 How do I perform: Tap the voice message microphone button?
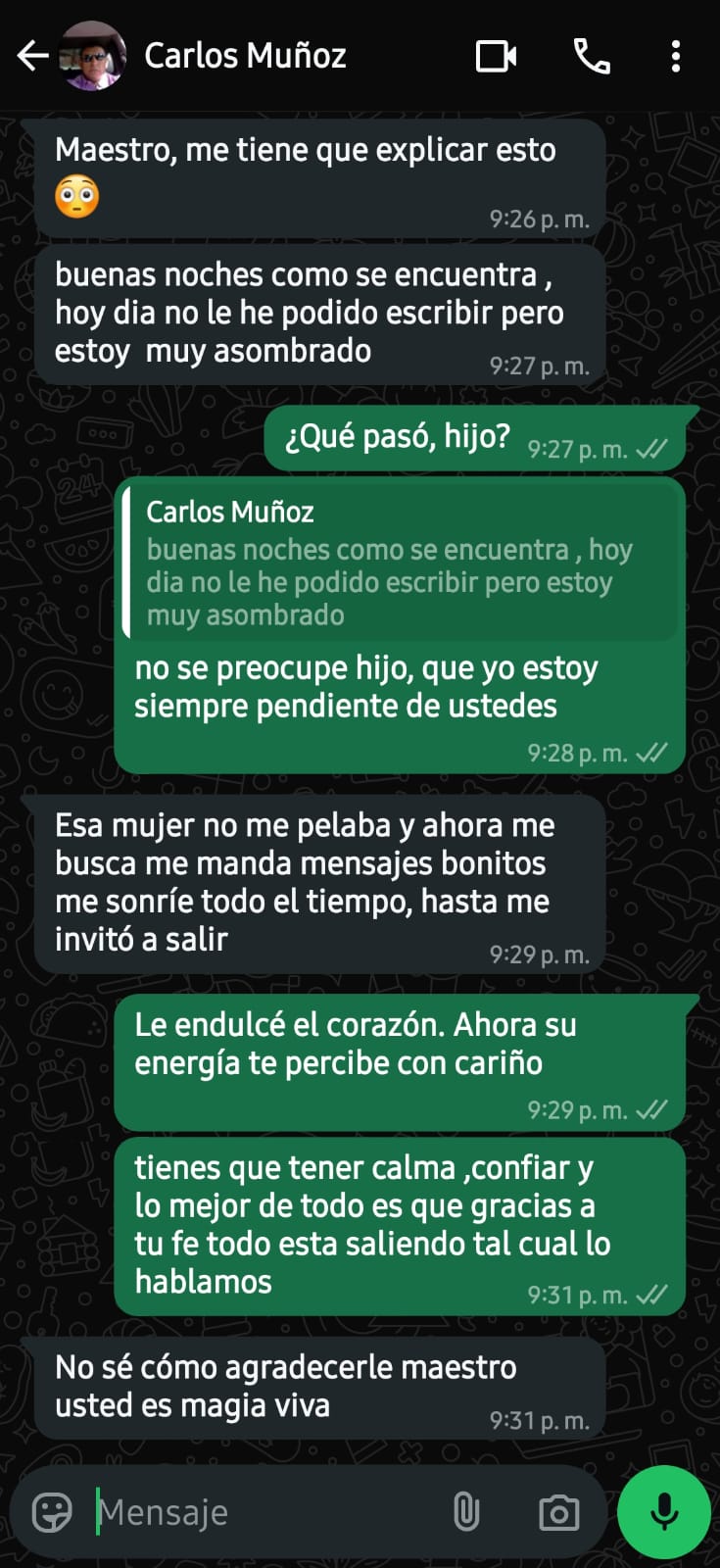click(x=664, y=1511)
